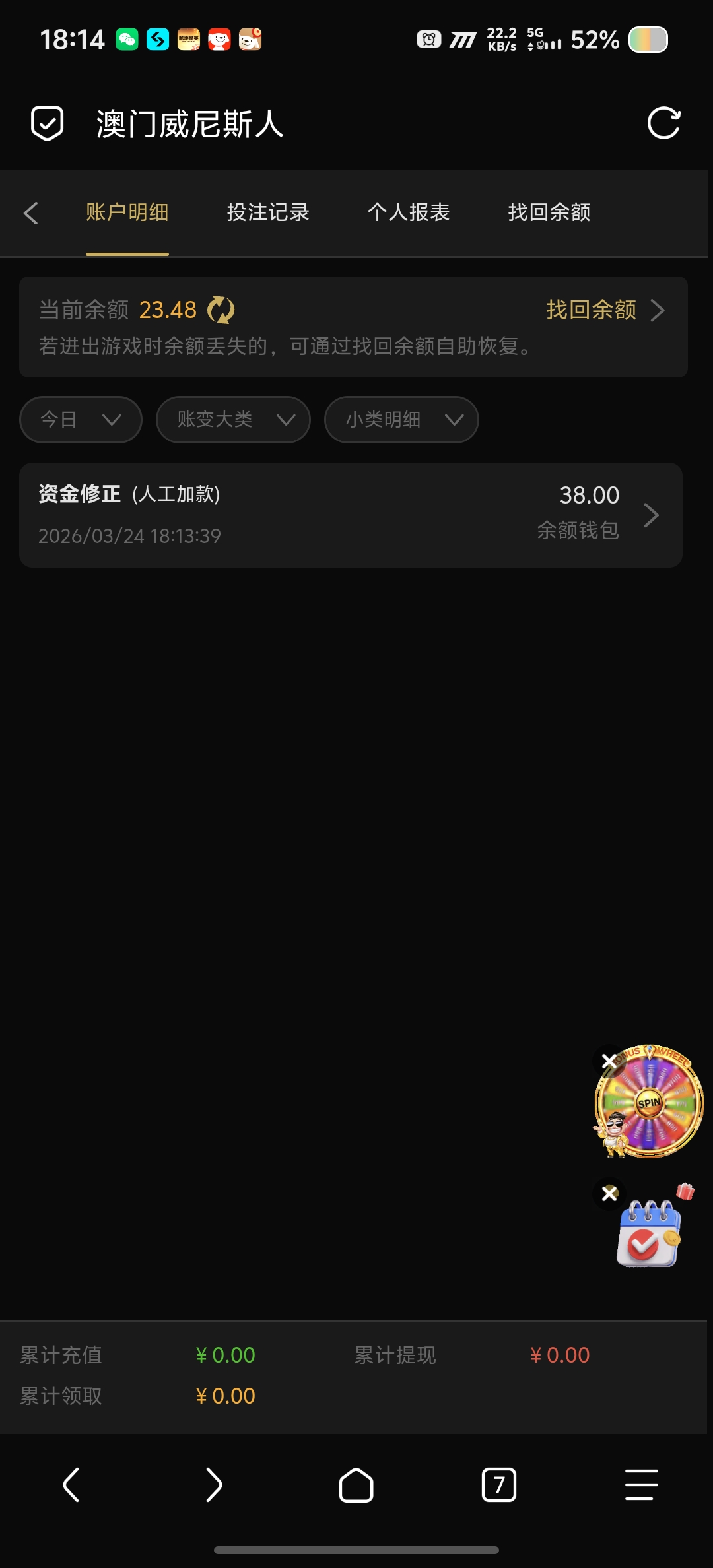The image size is (713, 1568).
Task: Go to the browser home page
Action: (356, 1485)
